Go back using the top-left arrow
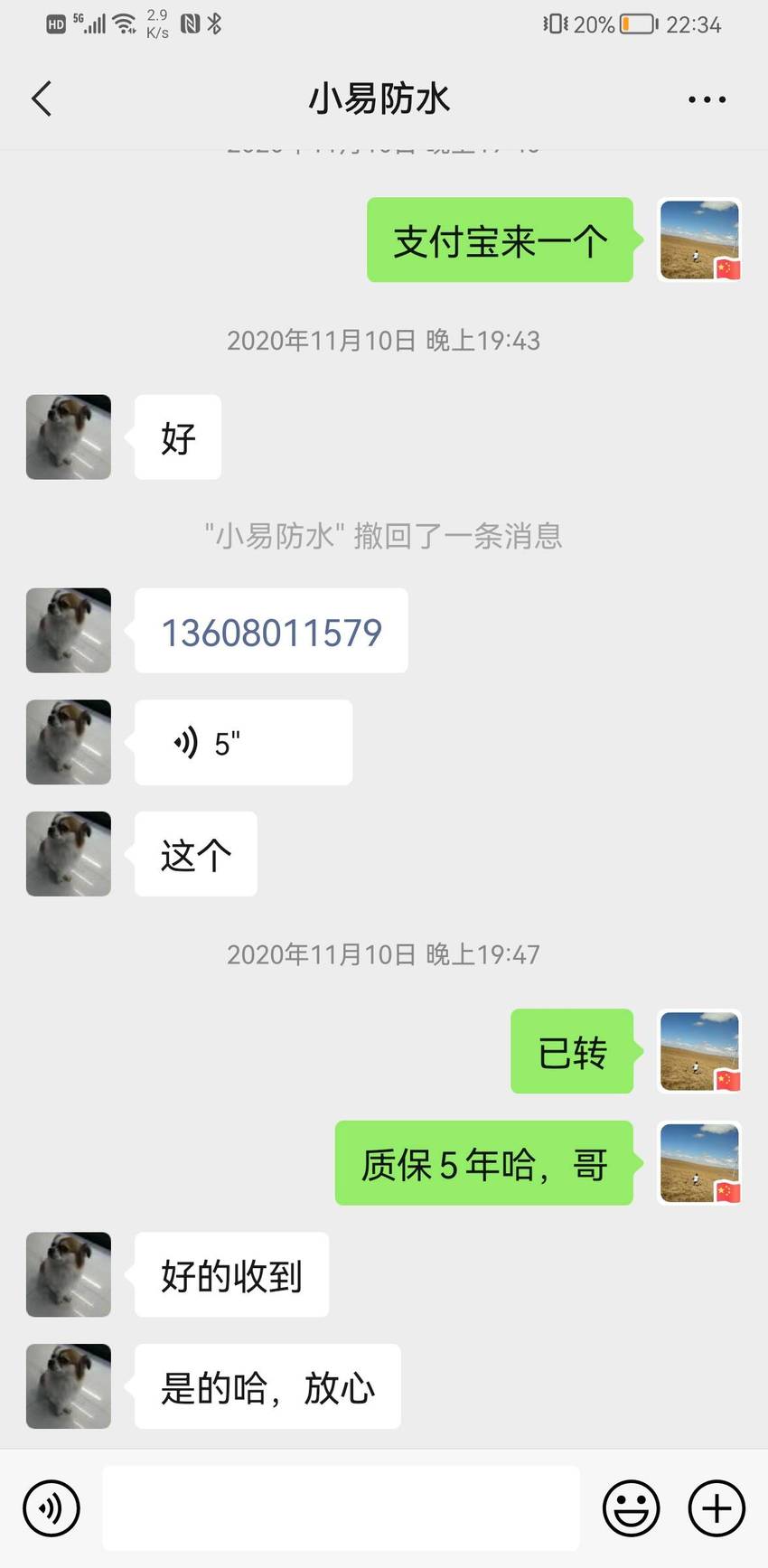 [42, 99]
